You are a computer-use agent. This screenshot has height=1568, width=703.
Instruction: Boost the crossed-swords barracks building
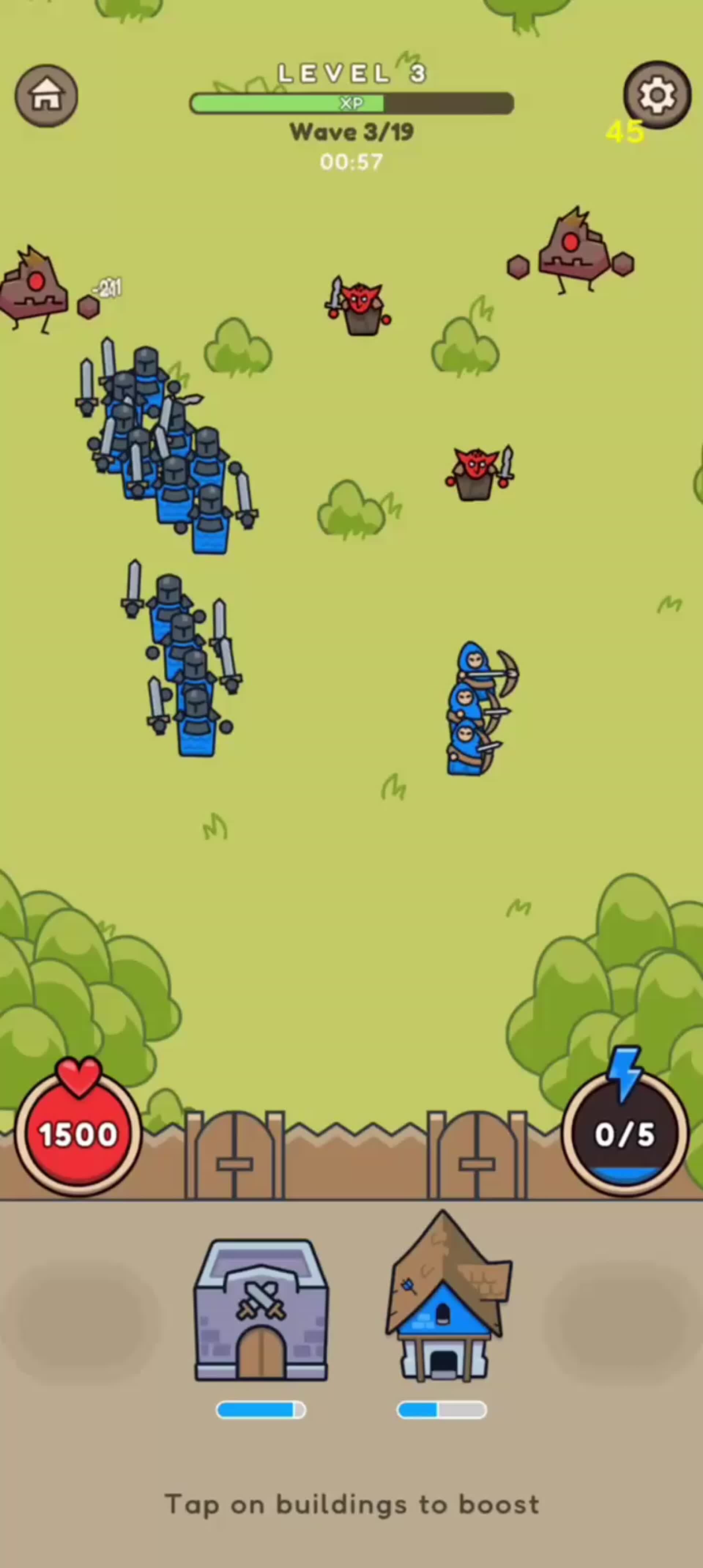pos(261,1311)
